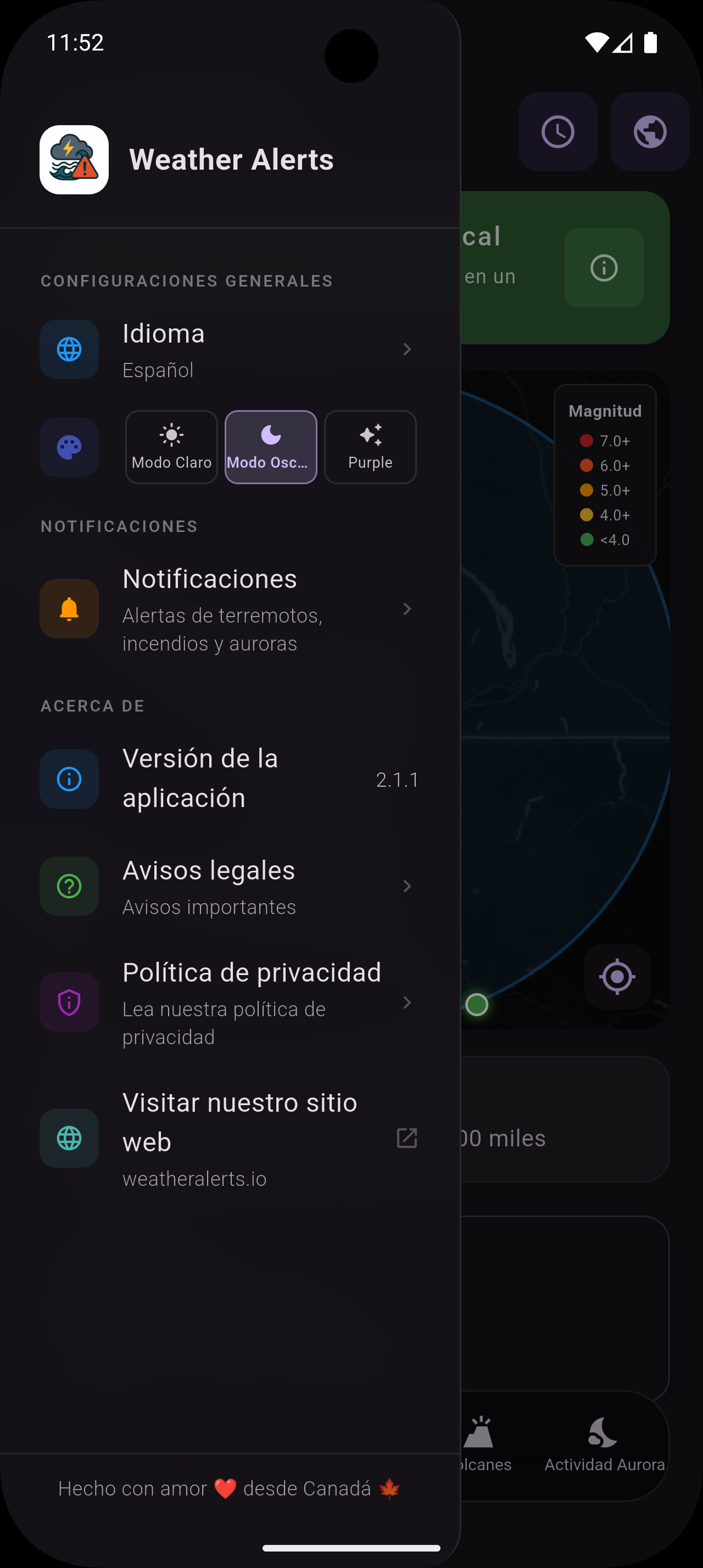703x1568 pixels.
Task: Expand Política de privacidad
Action: (x=406, y=1003)
